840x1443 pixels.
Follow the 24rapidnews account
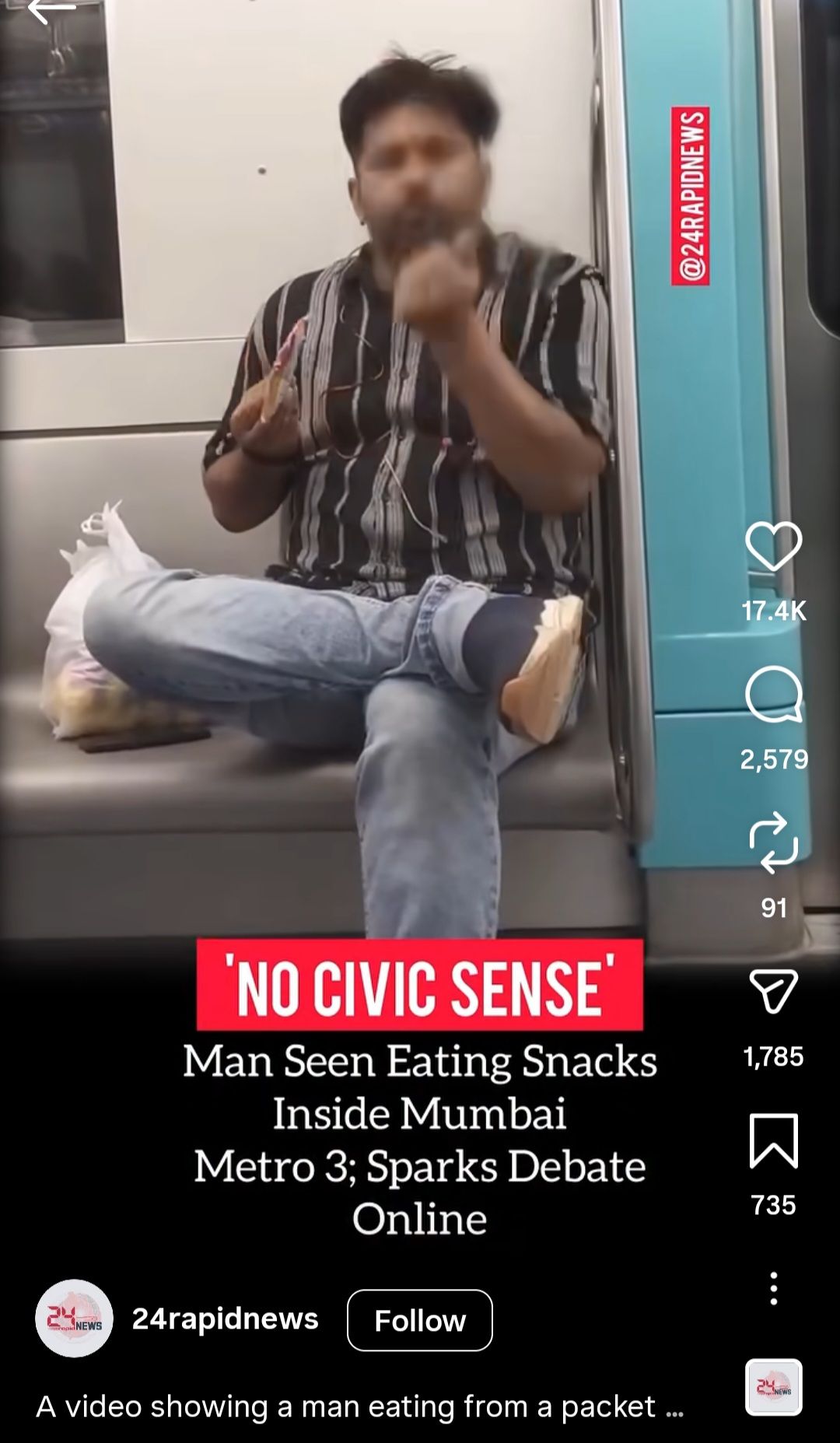click(x=419, y=1320)
